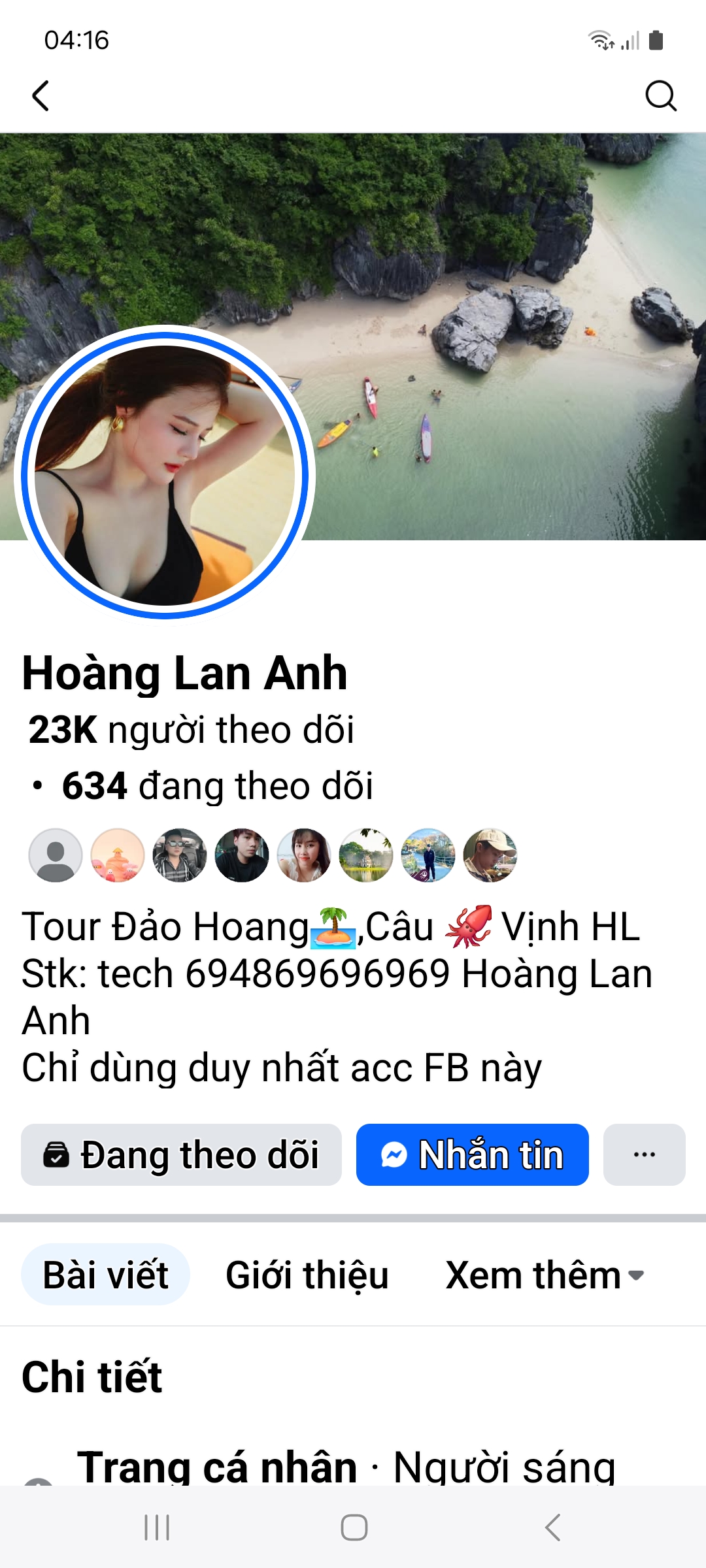Tap the Đang theo dõi button

(x=181, y=1154)
